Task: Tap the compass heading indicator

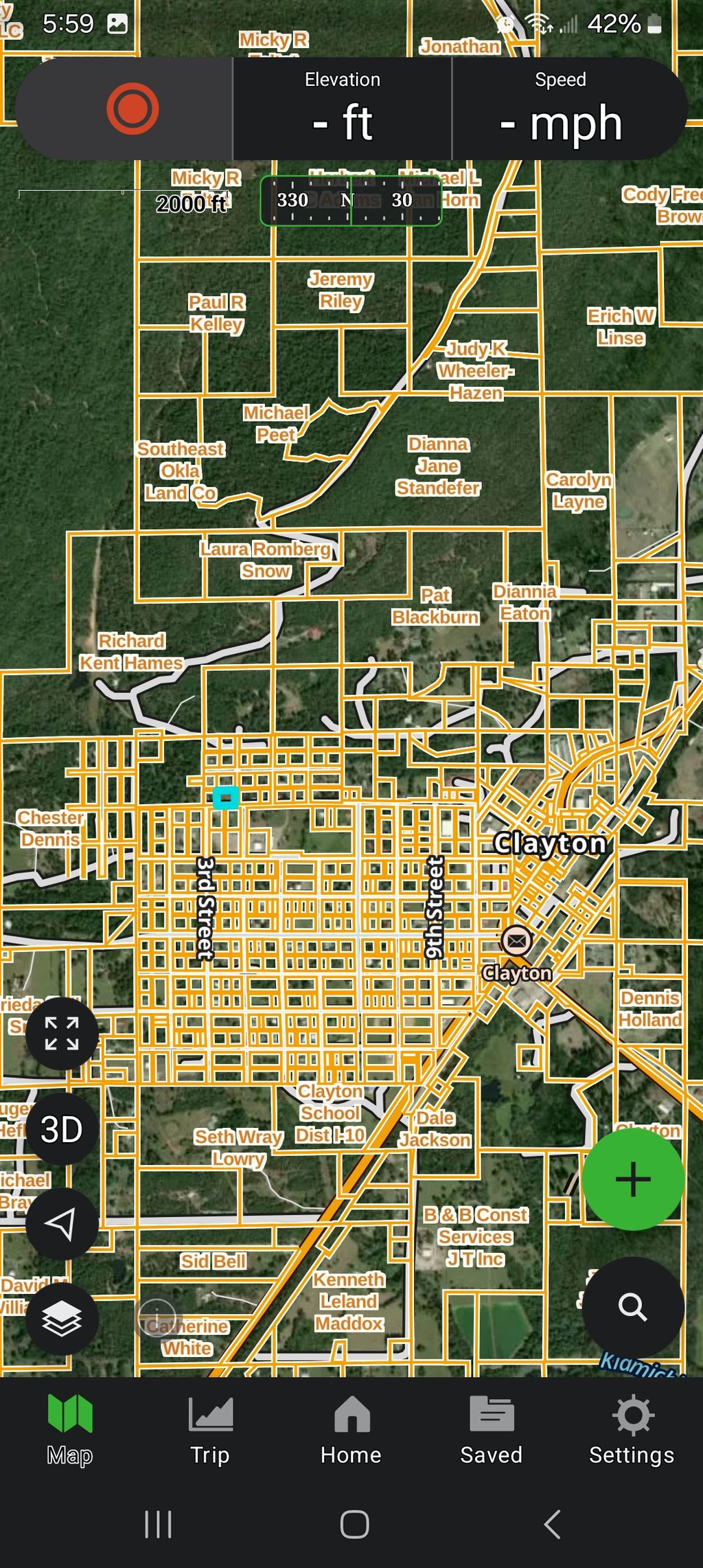Action: coord(351,201)
